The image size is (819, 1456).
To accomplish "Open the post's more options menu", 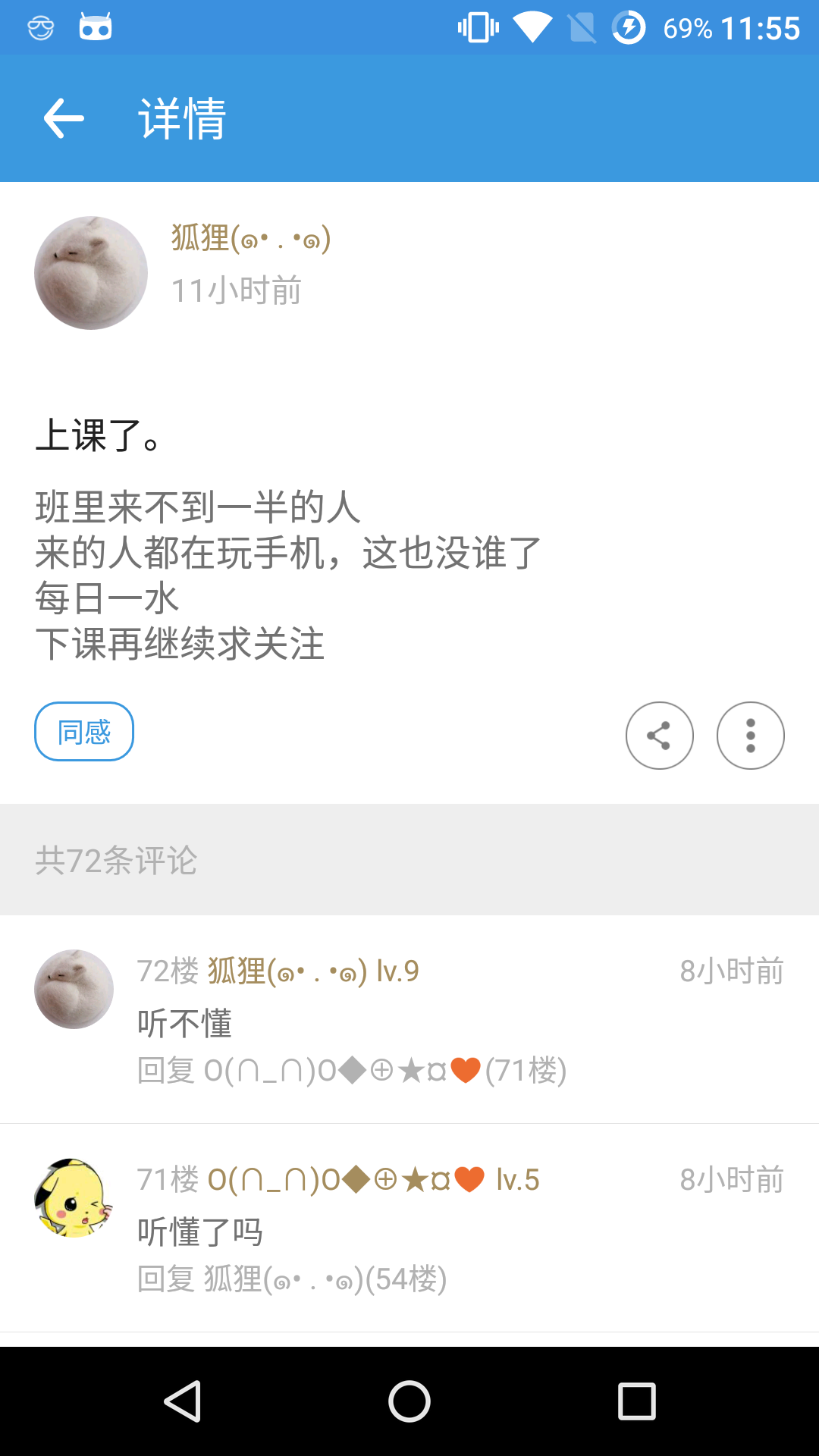I will coord(750,736).
